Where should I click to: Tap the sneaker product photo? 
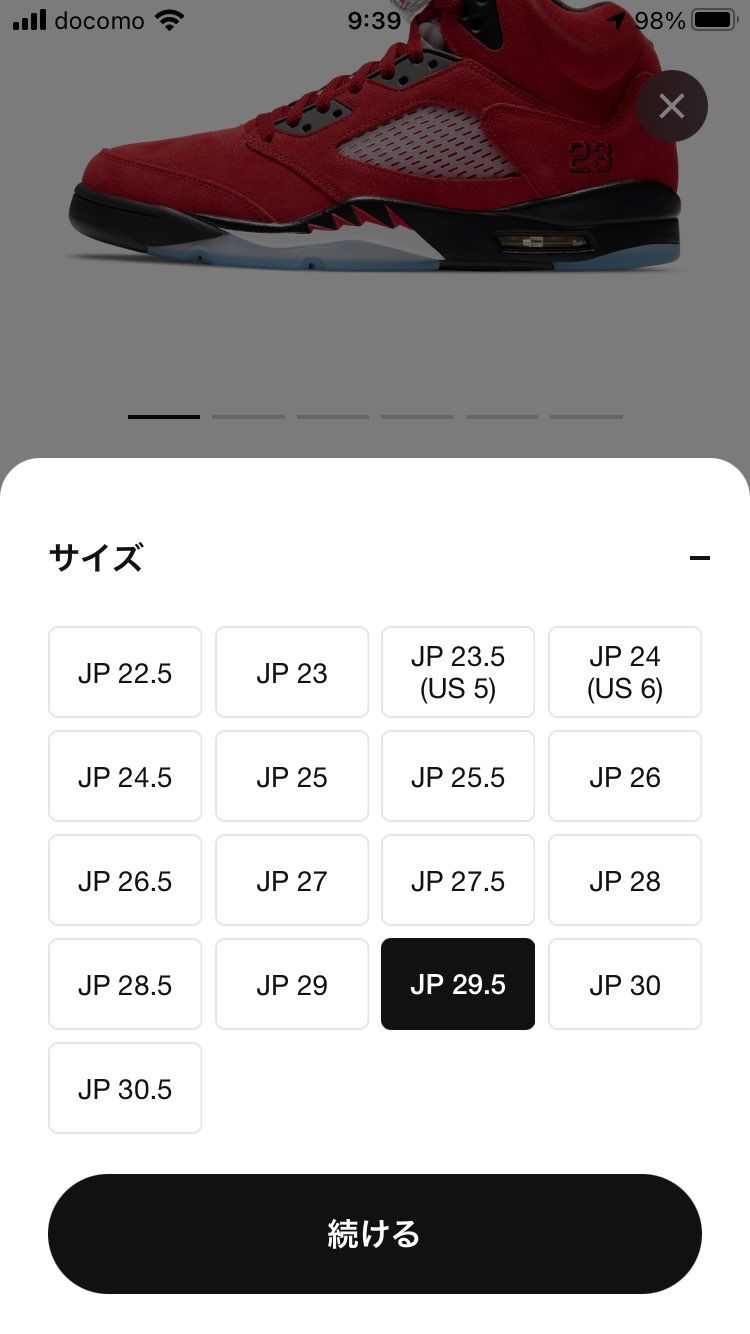375,180
